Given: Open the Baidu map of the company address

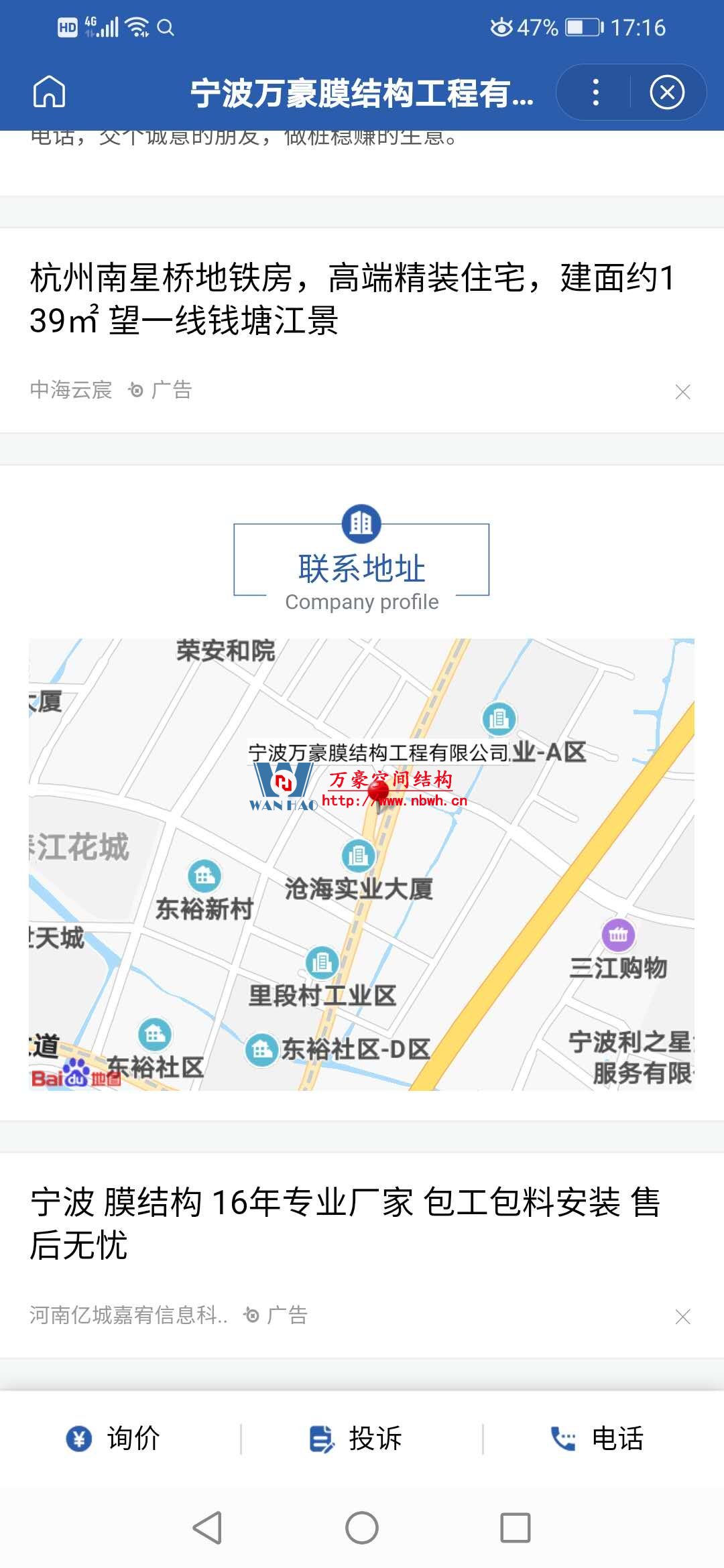Looking at the screenshot, I should [x=361, y=864].
